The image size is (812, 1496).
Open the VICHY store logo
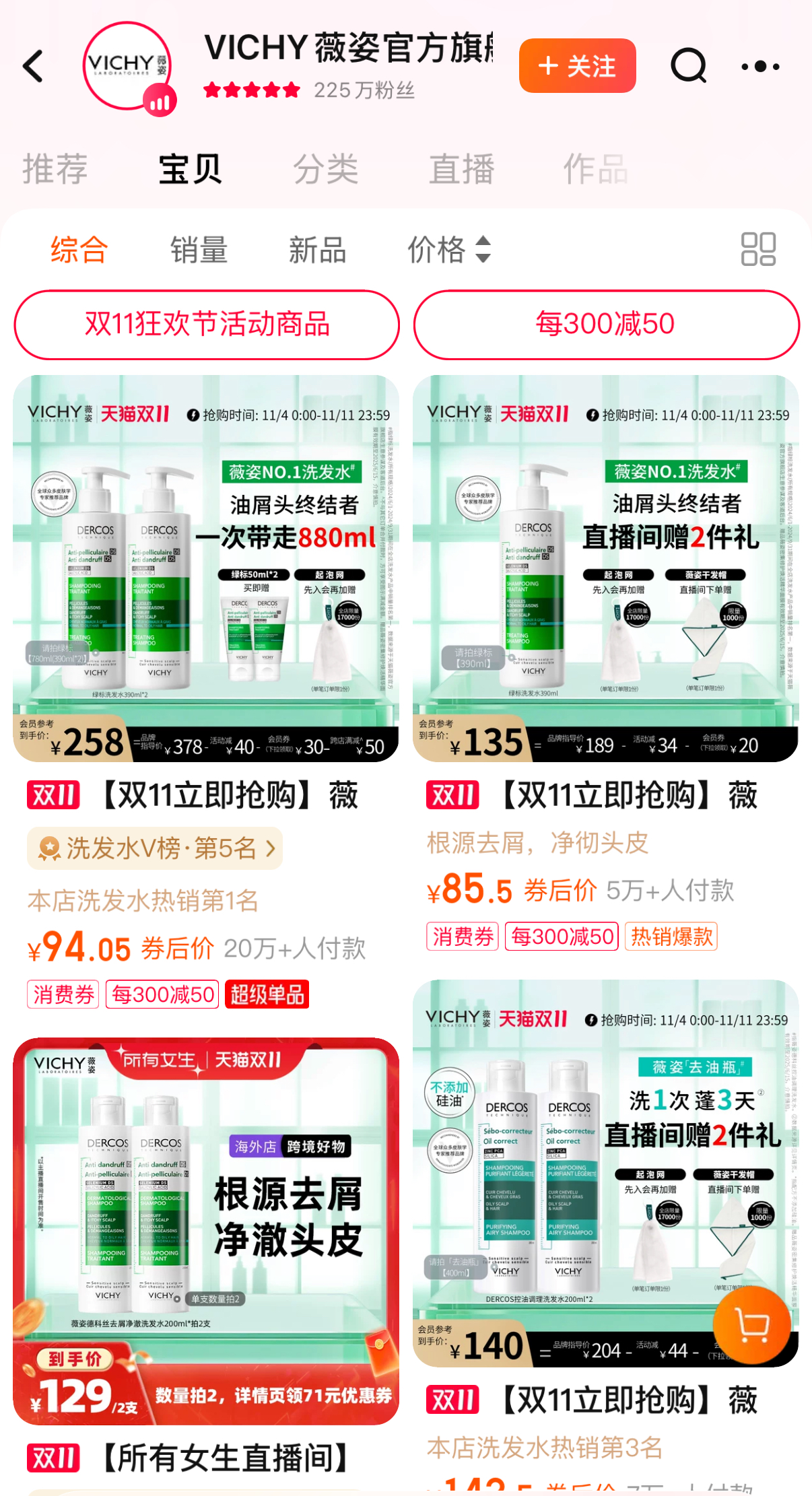pos(127,66)
